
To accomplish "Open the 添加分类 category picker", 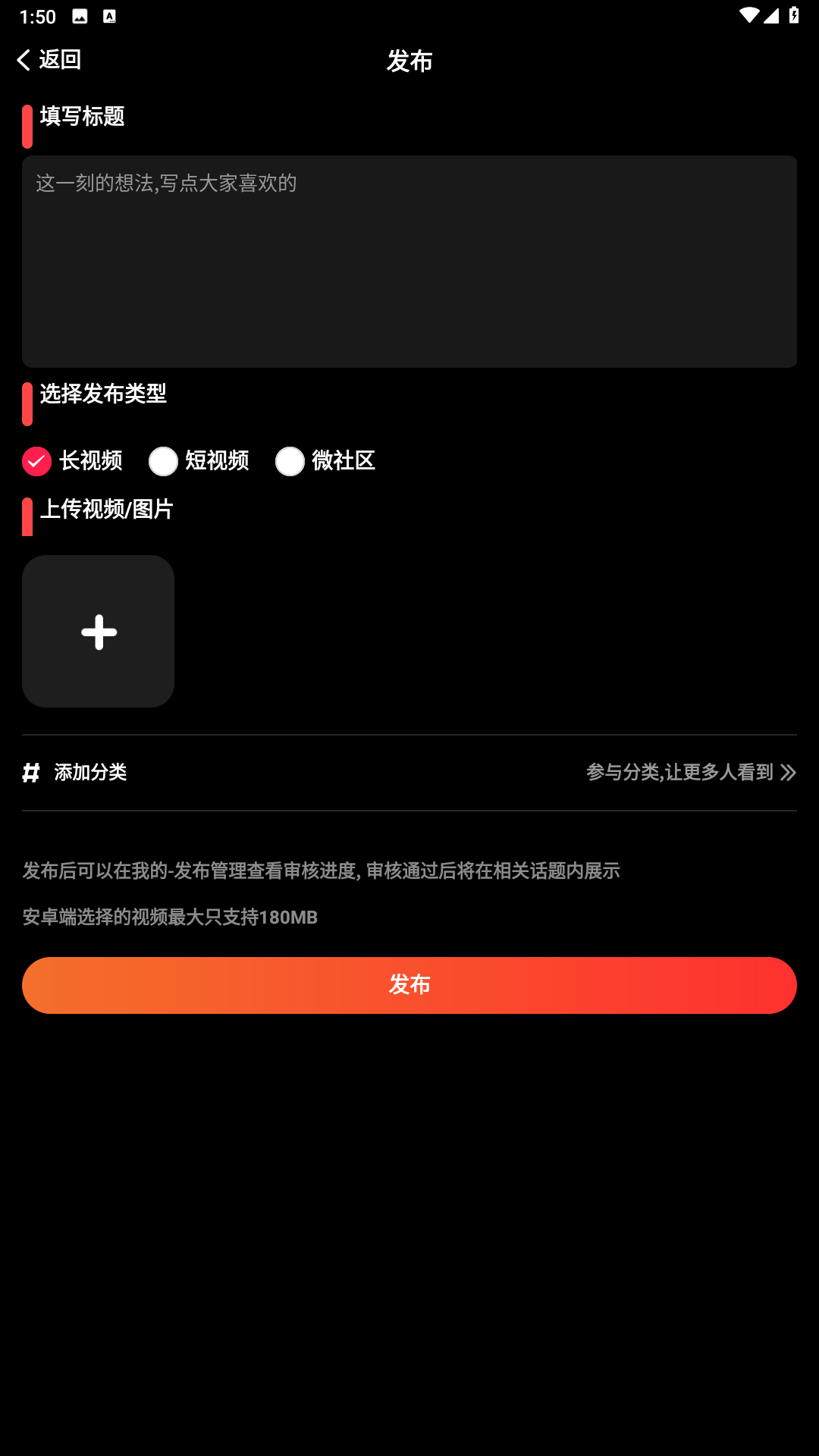I will click(89, 773).
